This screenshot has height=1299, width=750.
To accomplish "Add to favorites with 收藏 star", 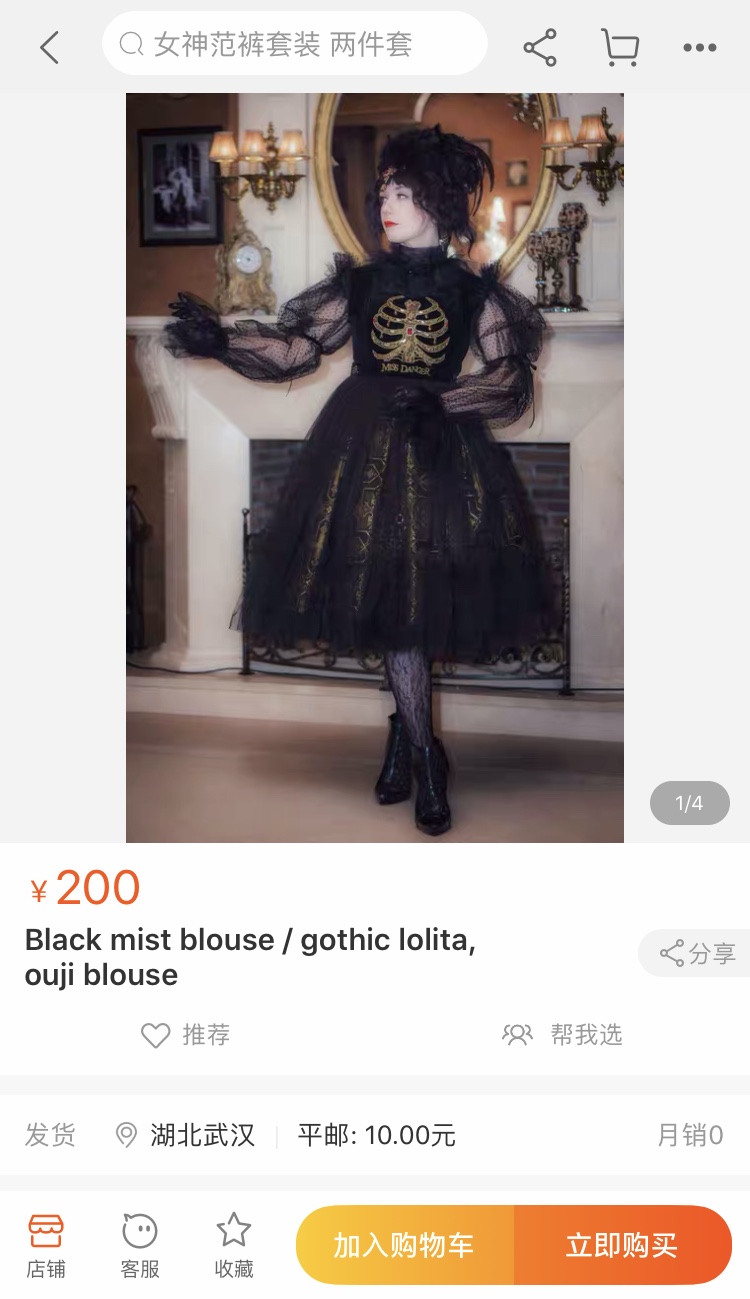I will point(234,1245).
